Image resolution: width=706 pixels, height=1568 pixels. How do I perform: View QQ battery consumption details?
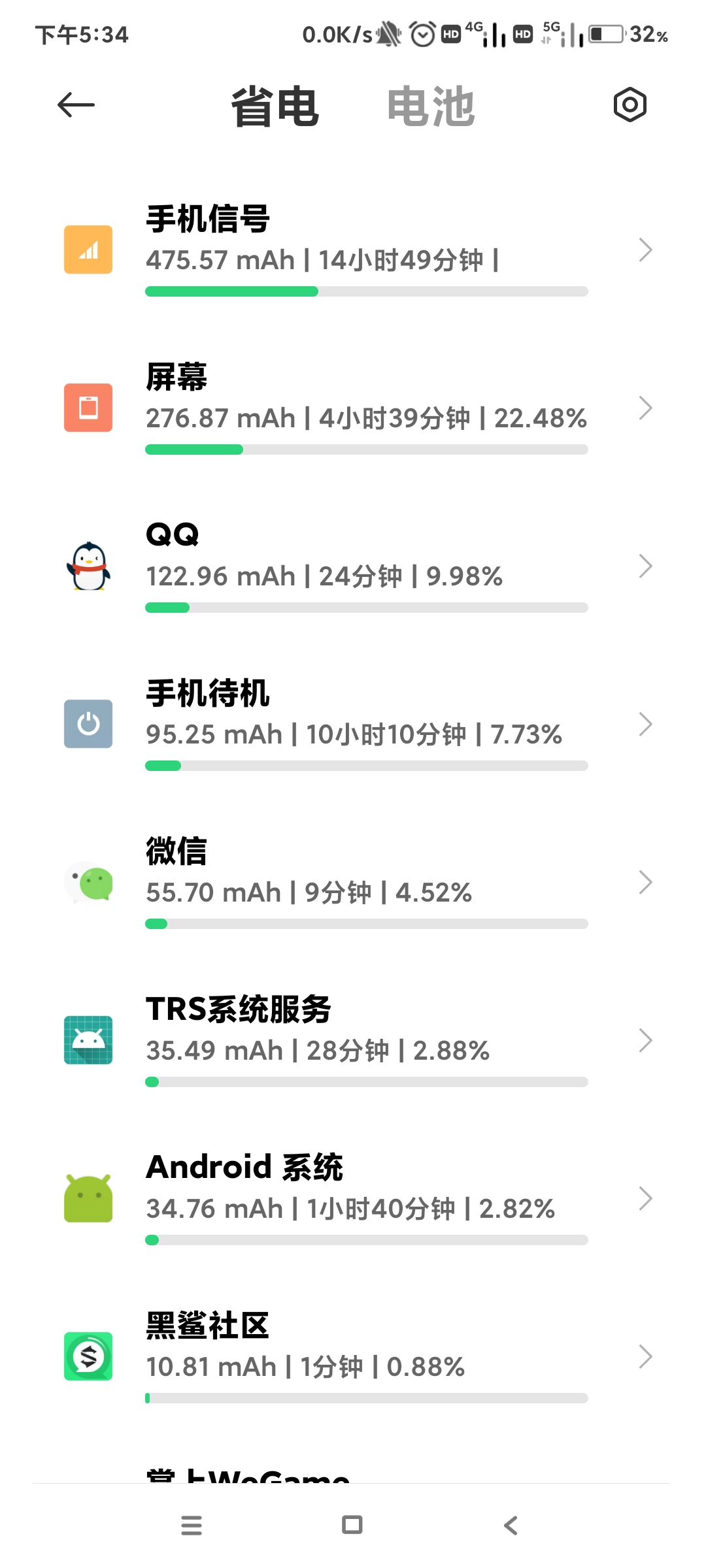coord(353,566)
